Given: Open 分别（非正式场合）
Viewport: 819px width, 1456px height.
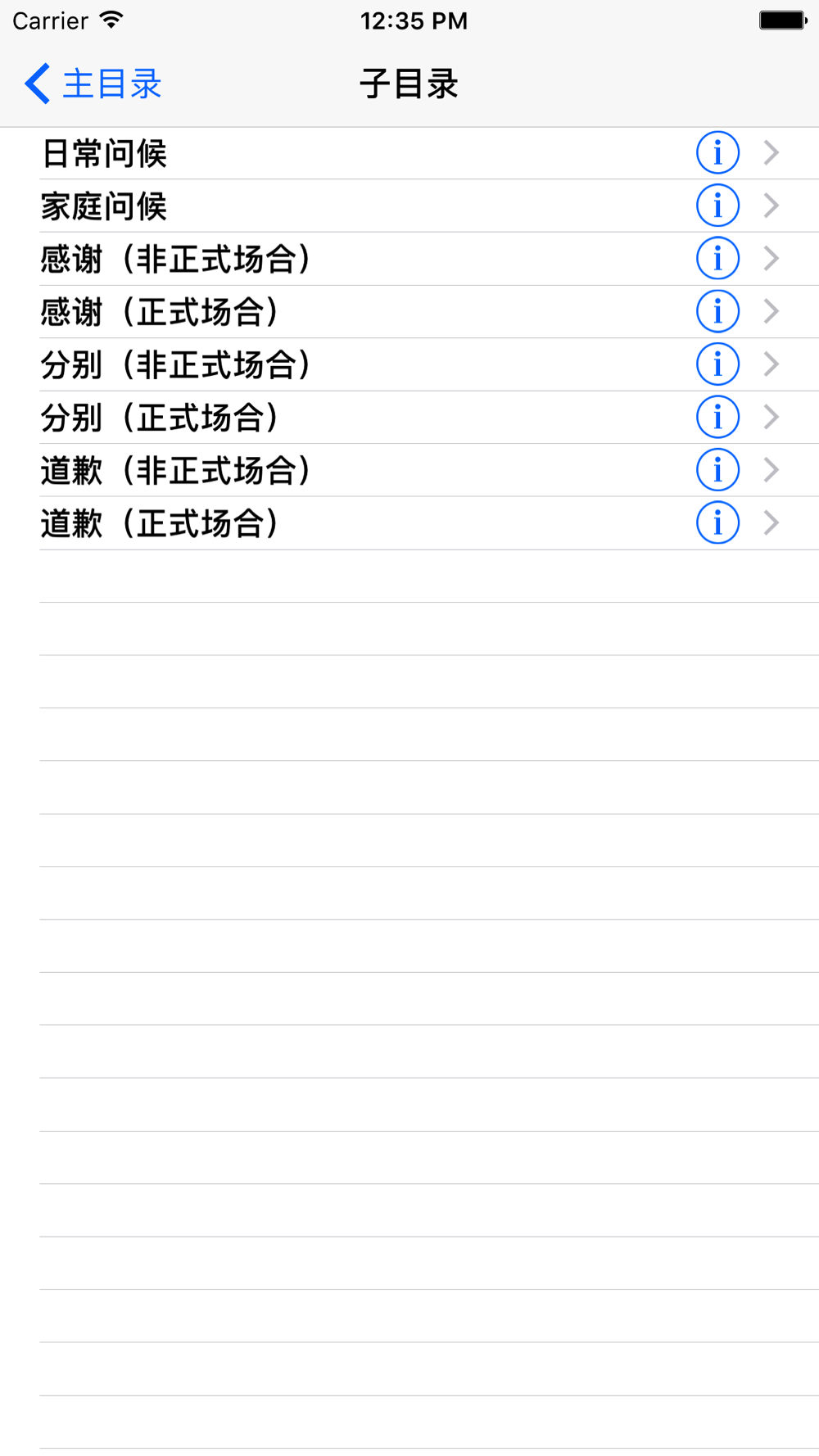Looking at the screenshot, I should [409, 364].
